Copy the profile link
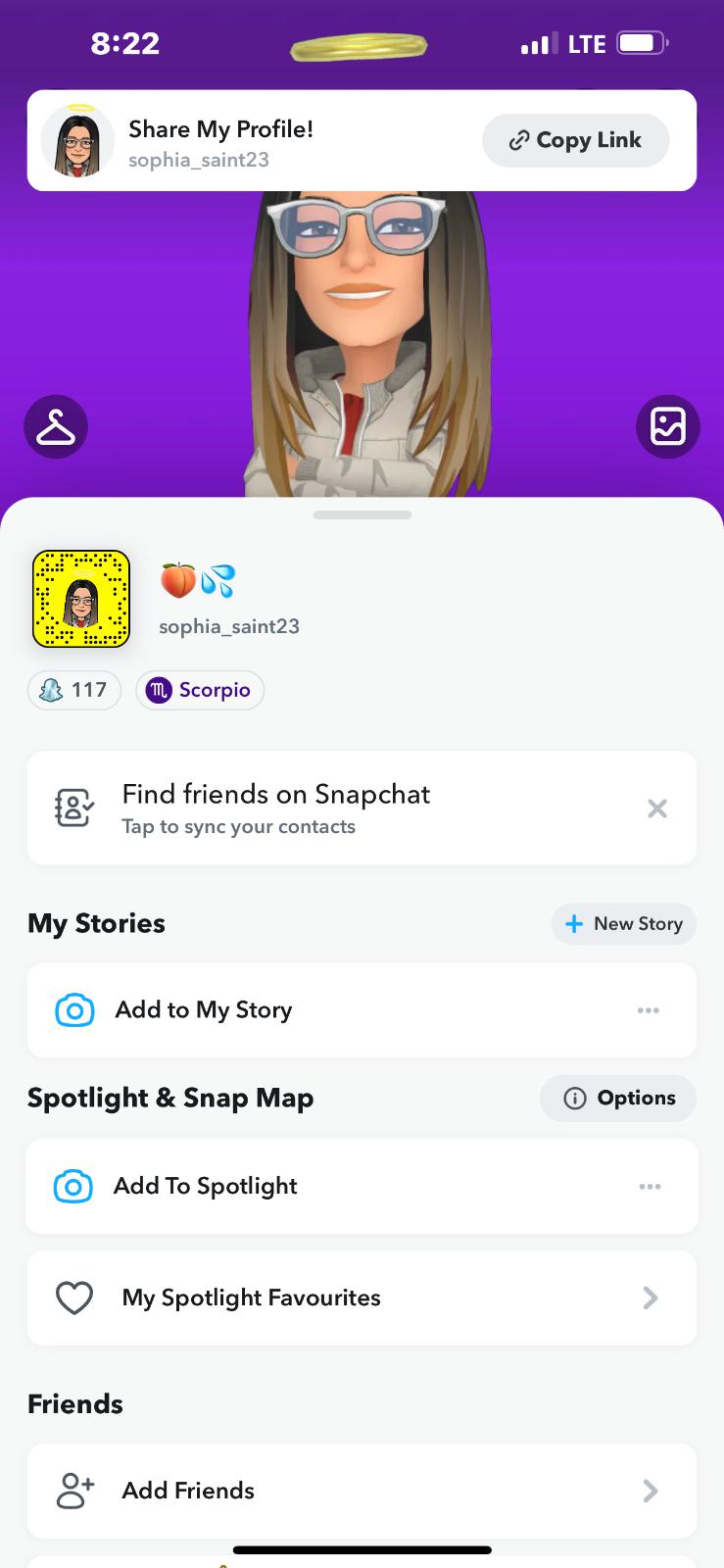 tap(575, 140)
